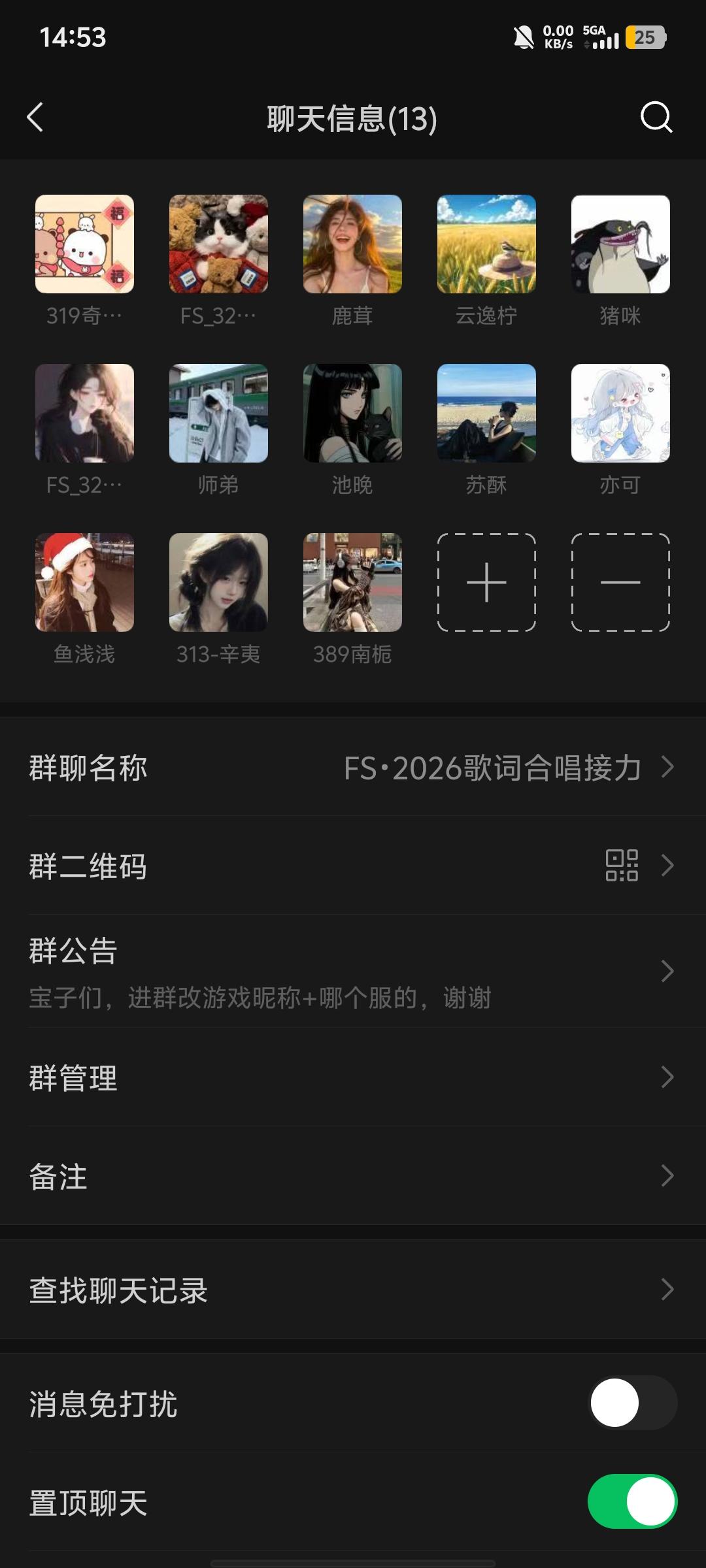Remove a member with minus button
Image resolution: width=706 pixels, height=1568 pixels.
click(x=620, y=582)
